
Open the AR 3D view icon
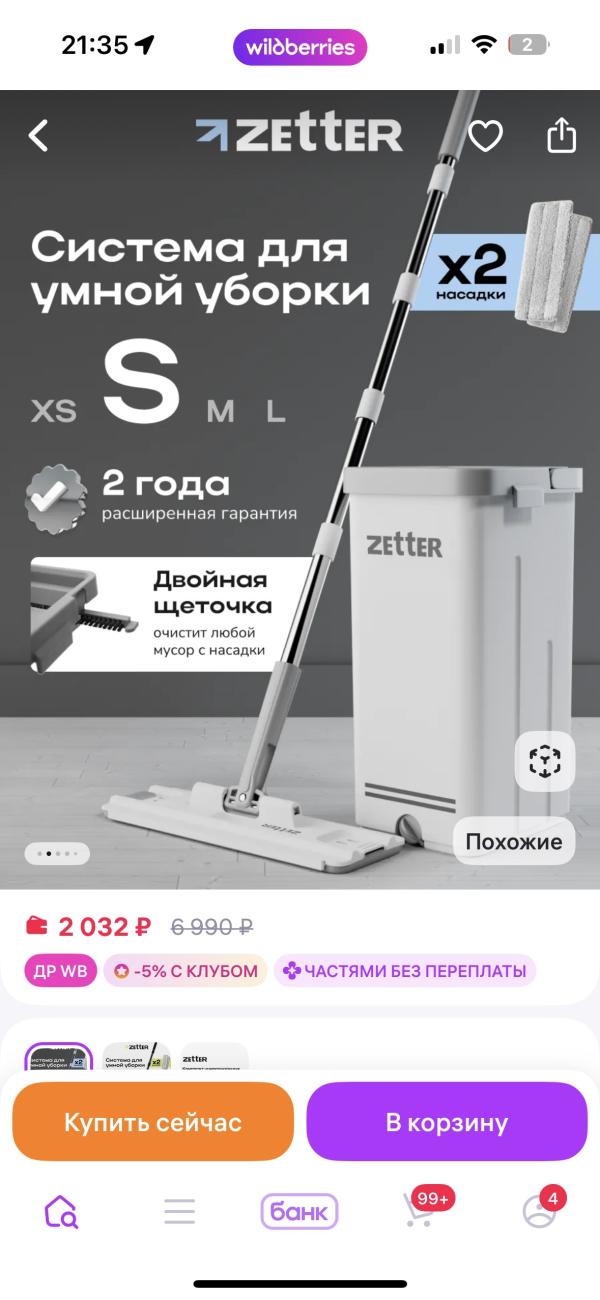[545, 762]
